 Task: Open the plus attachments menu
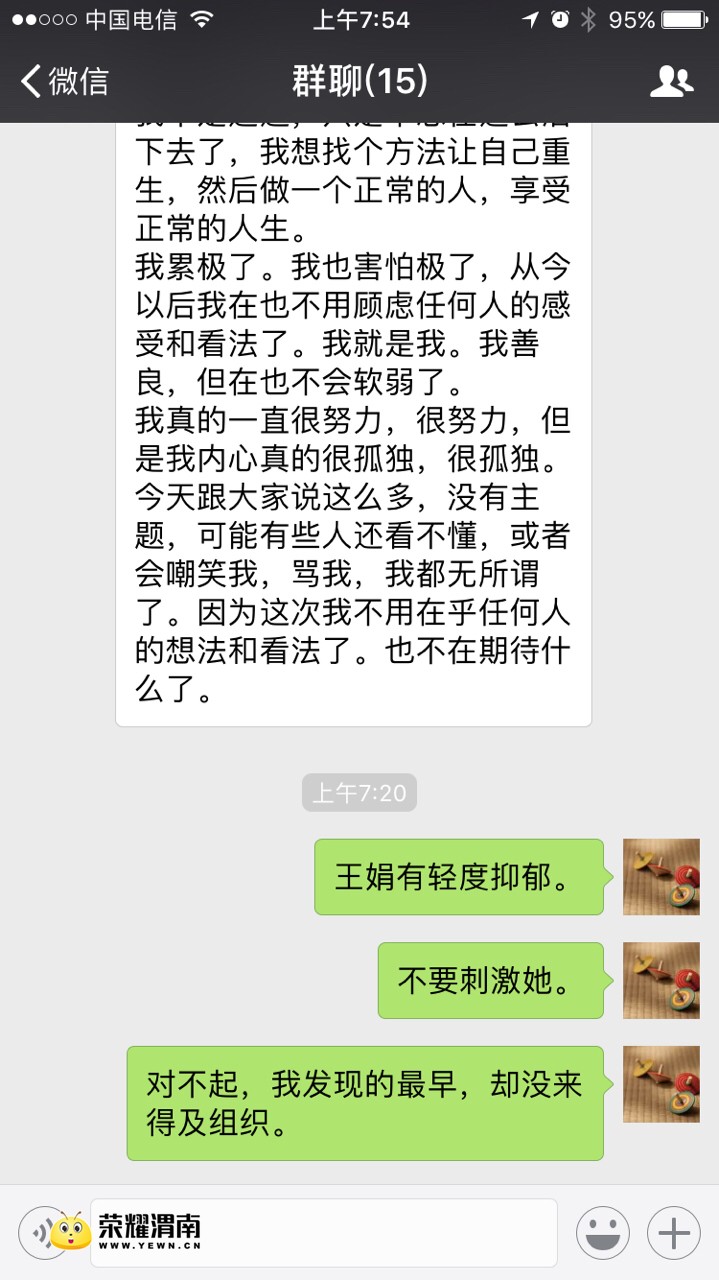pos(673,1233)
